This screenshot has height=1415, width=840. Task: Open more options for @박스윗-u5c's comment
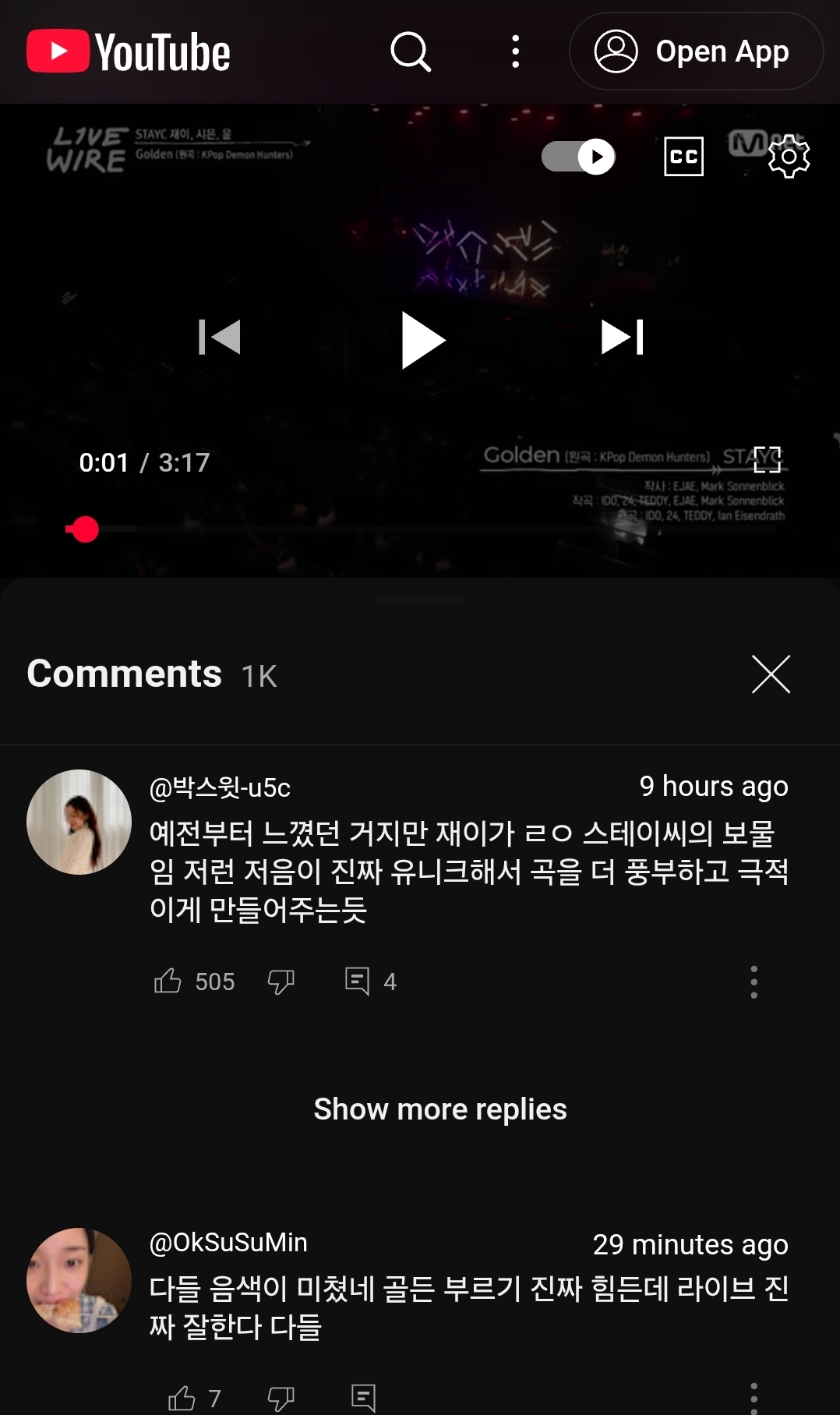click(754, 982)
